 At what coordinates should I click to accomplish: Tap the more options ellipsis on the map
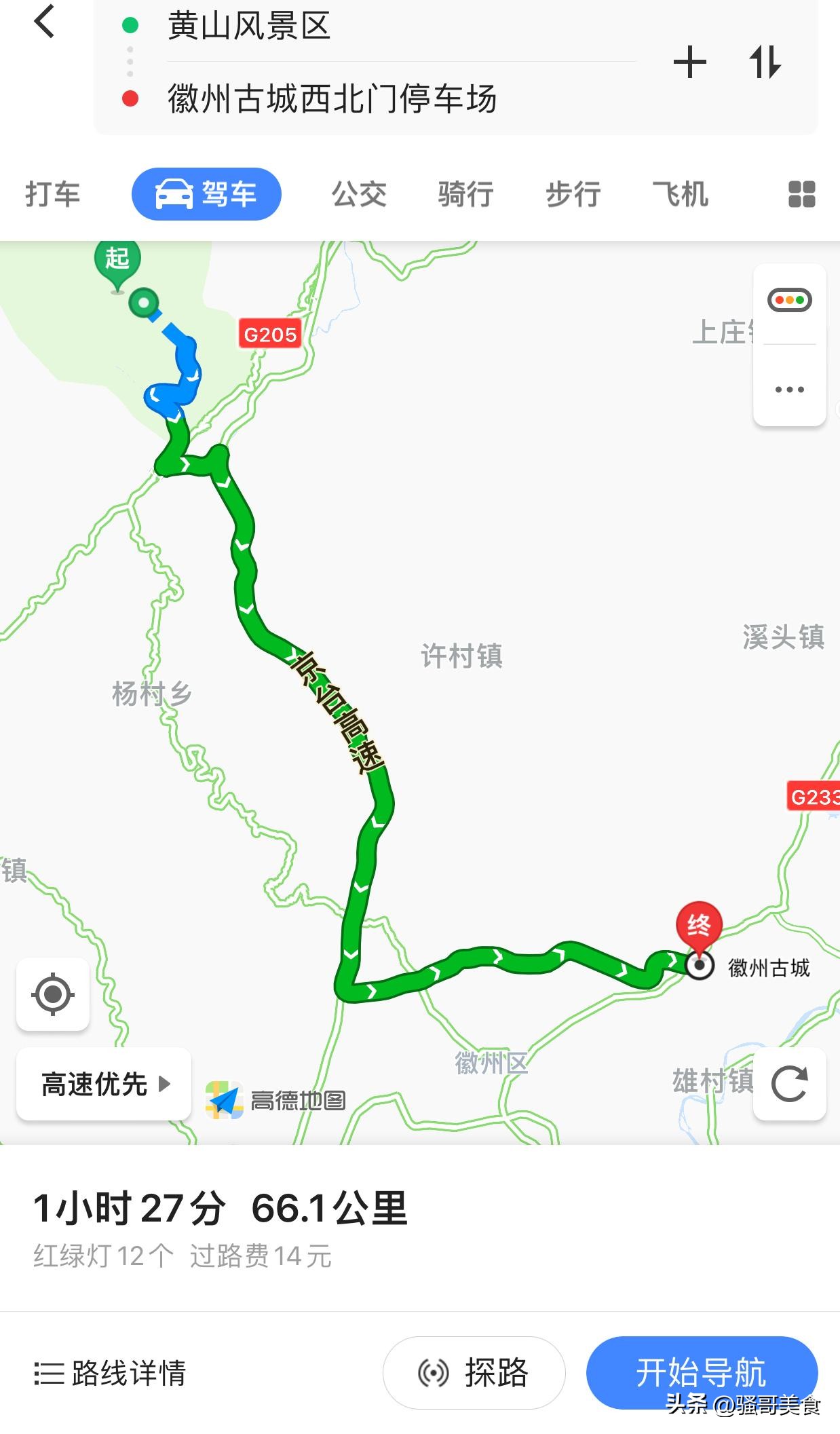click(x=789, y=390)
